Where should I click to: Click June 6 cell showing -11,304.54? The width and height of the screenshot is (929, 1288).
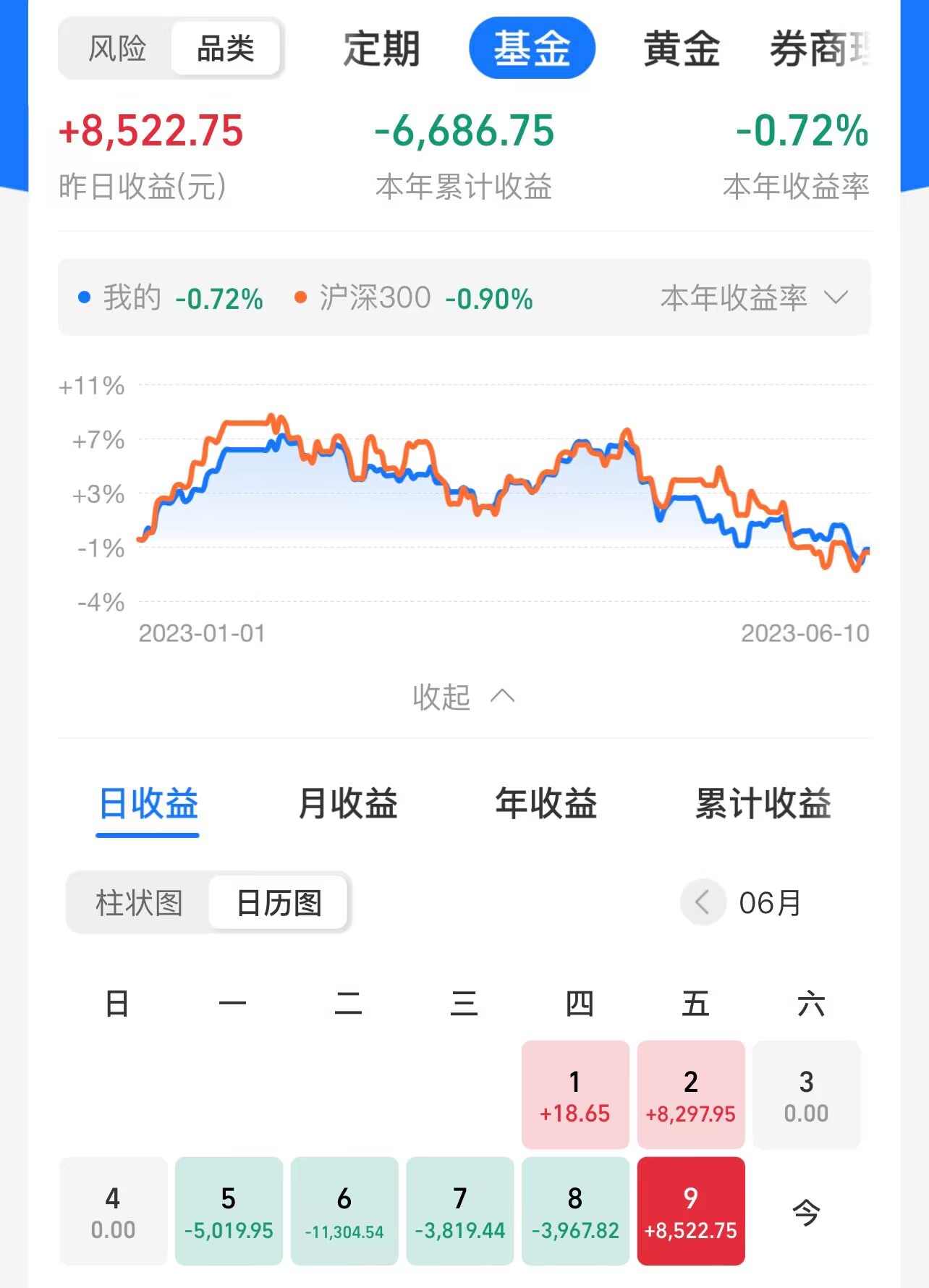344,1209
